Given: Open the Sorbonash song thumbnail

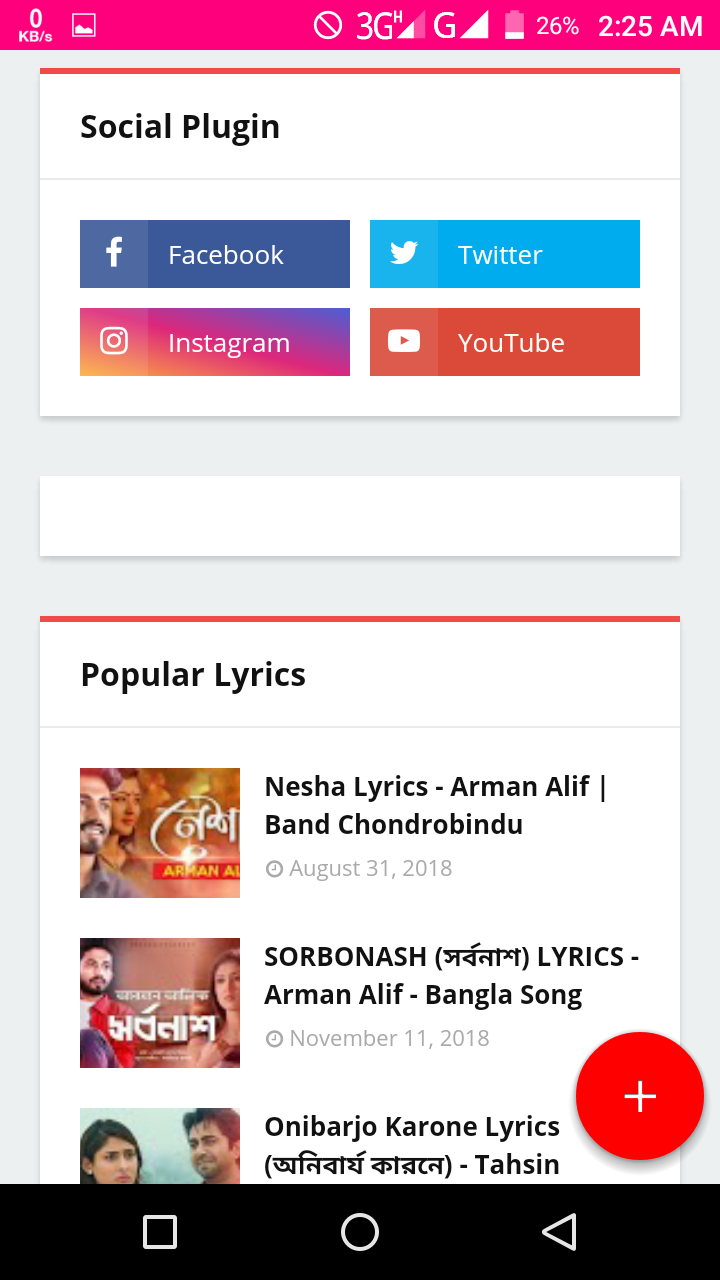Looking at the screenshot, I should [160, 1002].
